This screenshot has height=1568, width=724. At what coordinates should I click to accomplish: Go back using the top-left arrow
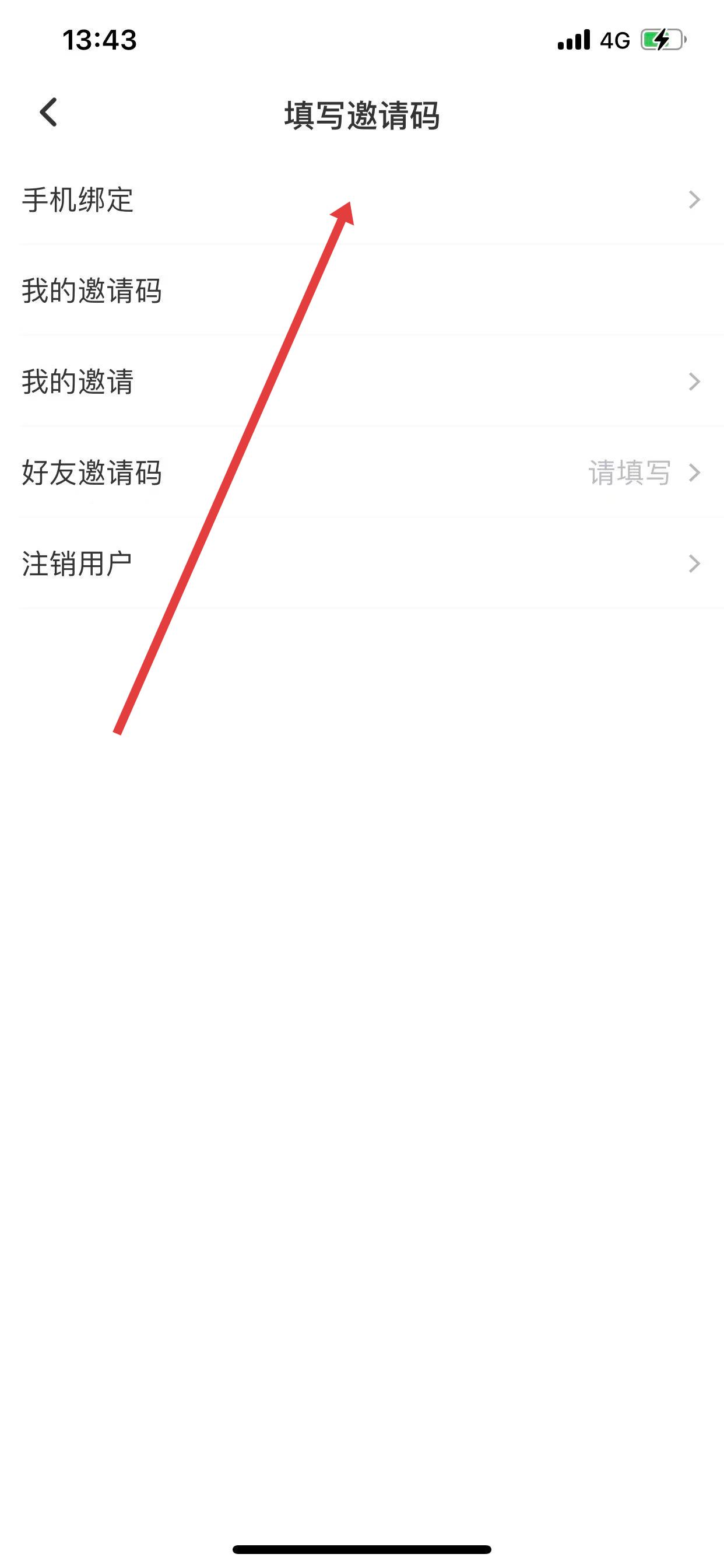(48, 113)
